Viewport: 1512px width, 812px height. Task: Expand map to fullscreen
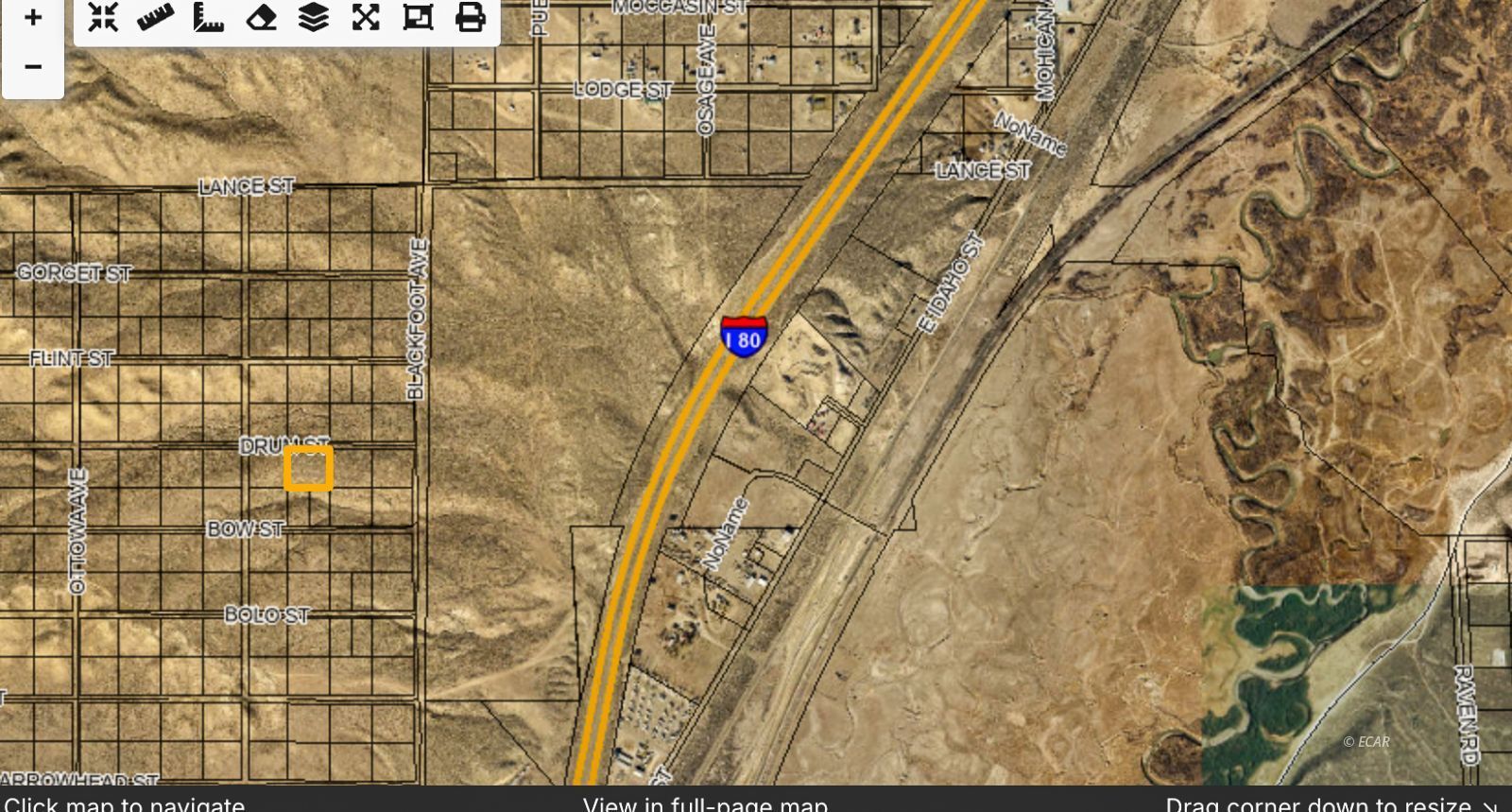coord(366,17)
